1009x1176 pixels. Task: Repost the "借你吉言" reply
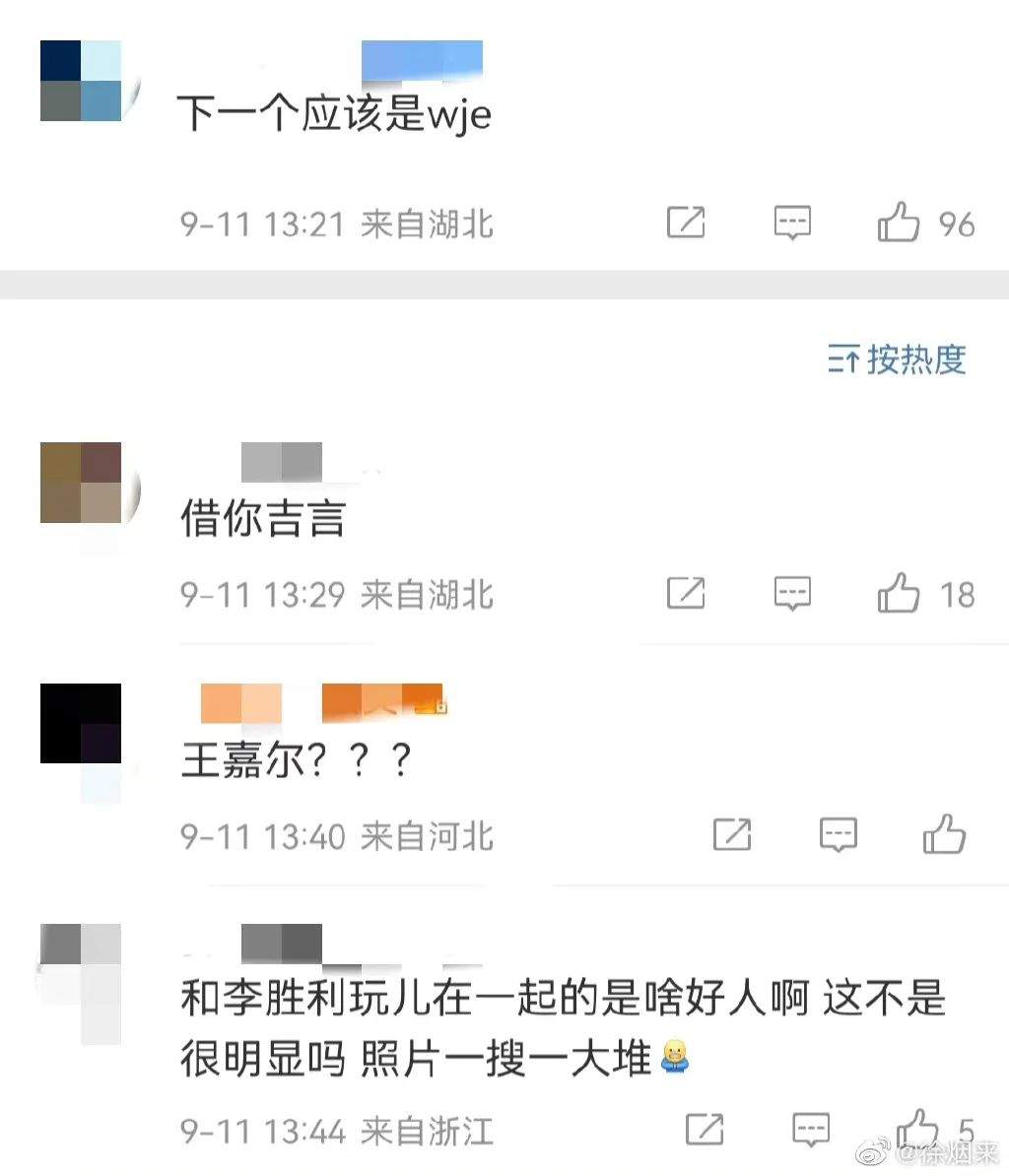click(686, 594)
